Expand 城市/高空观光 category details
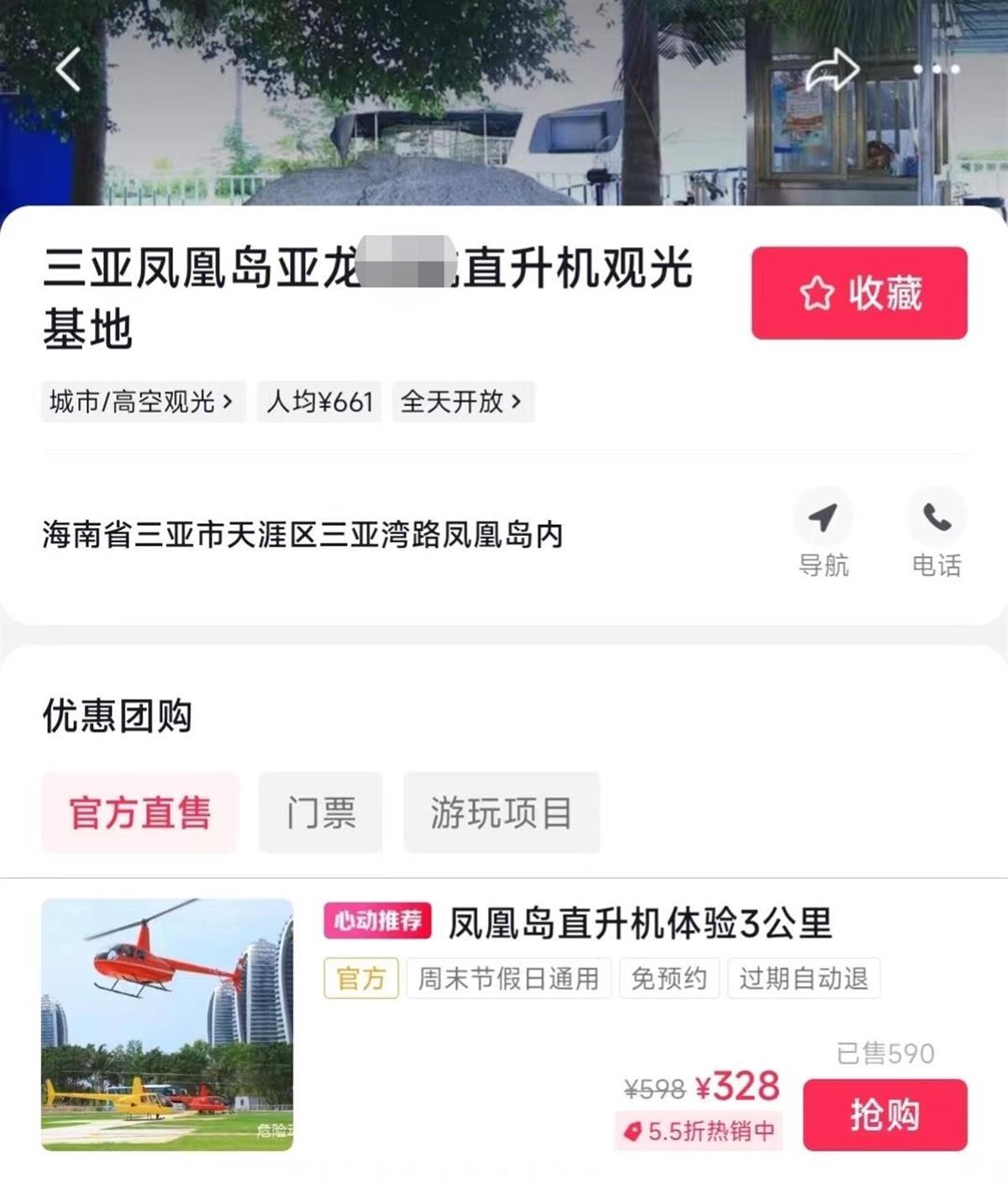 (141, 402)
